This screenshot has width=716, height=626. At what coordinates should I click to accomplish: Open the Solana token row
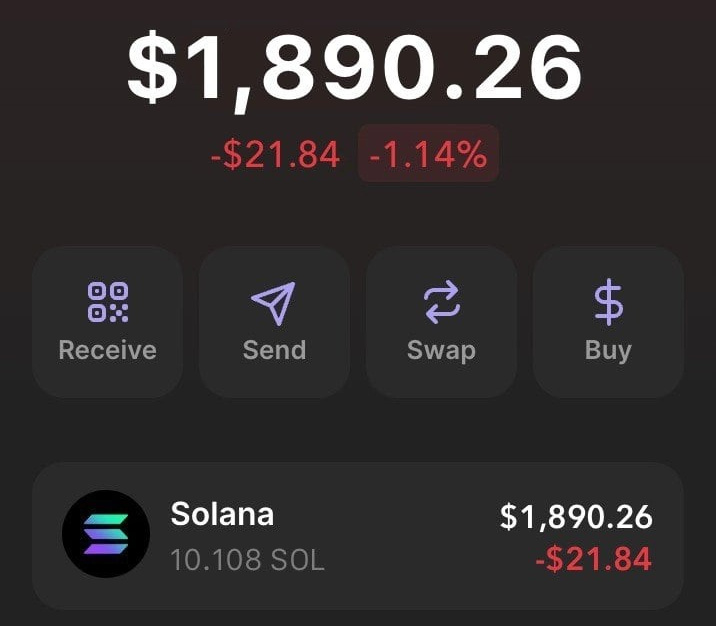pyautogui.click(x=358, y=536)
